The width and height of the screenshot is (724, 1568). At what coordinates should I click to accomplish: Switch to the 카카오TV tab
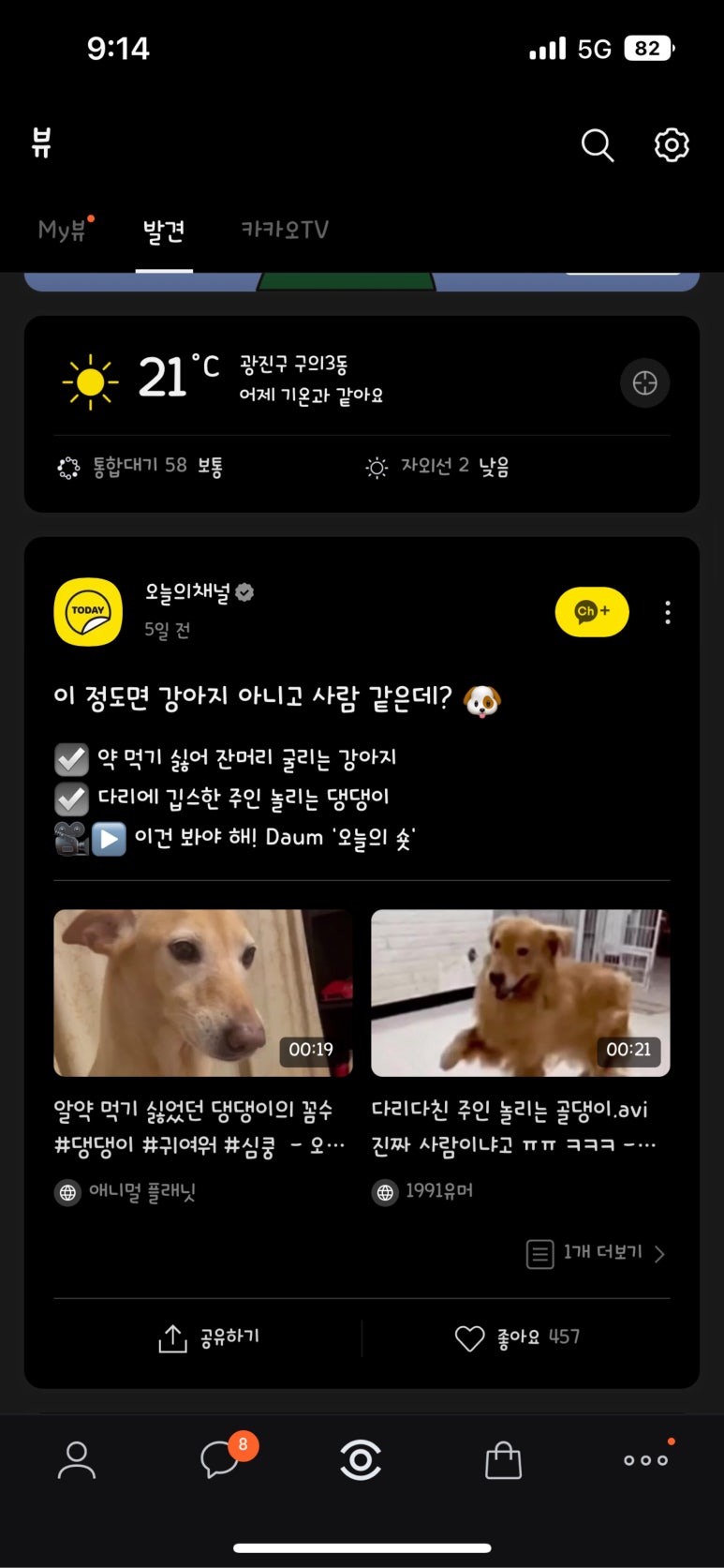[x=285, y=230]
